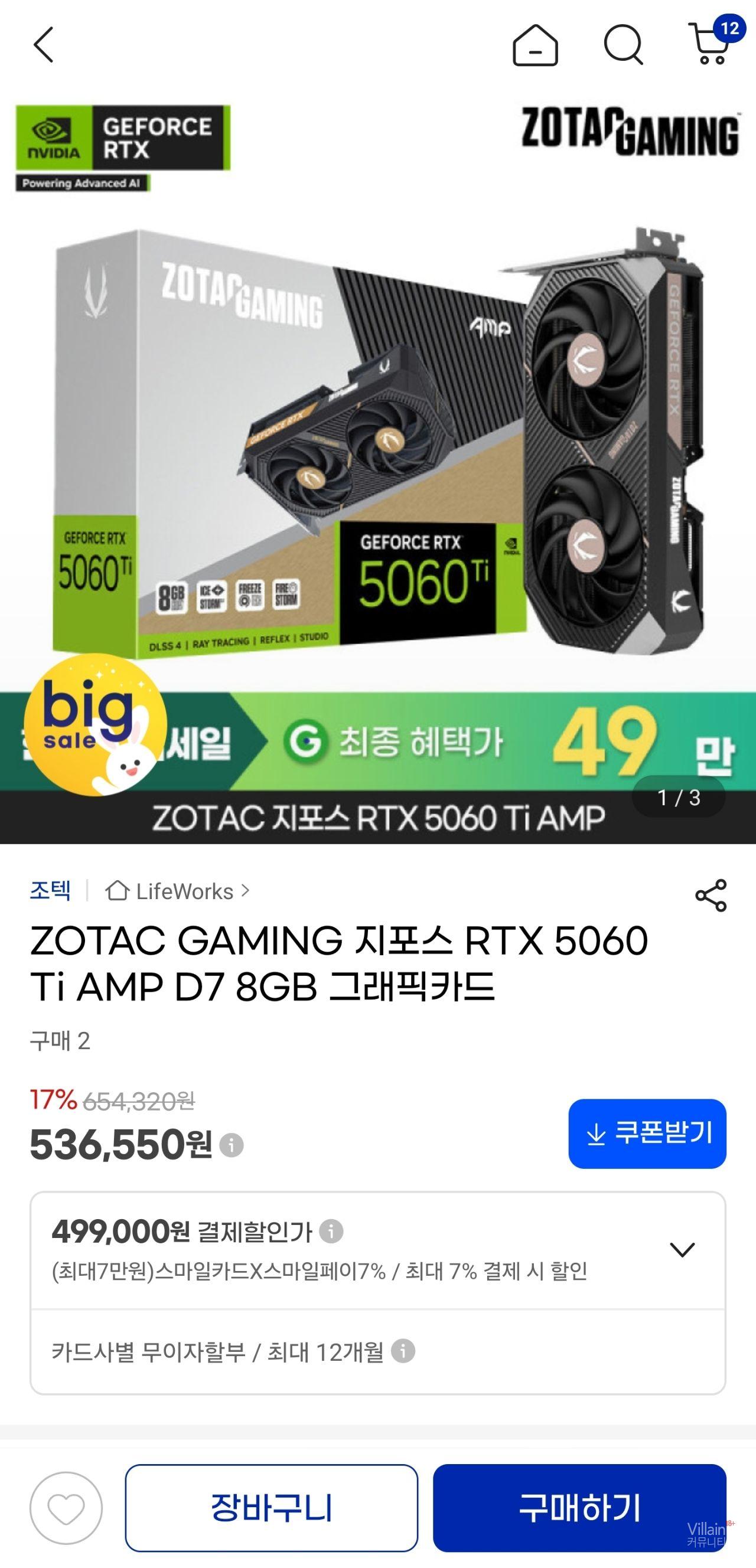This screenshot has height=1568, width=756.
Task: Open the search magnifier icon
Action: click(x=623, y=45)
